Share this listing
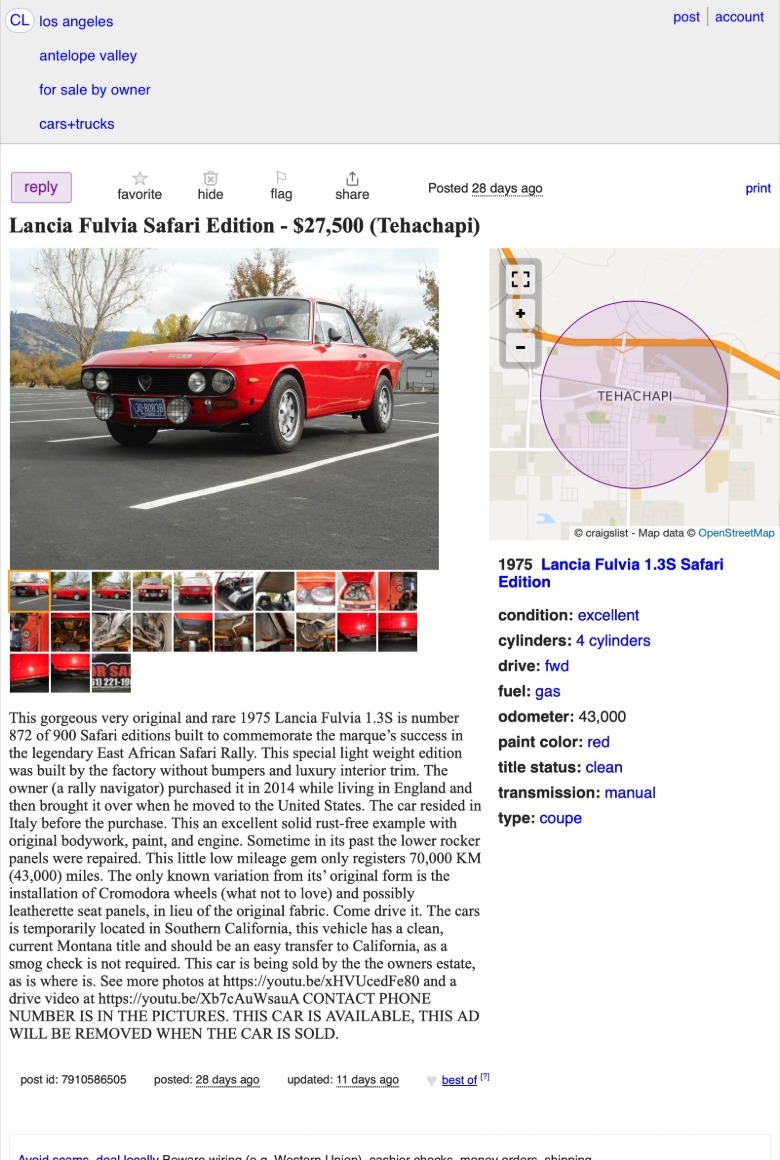The image size is (780, 1160). click(x=352, y=185)
